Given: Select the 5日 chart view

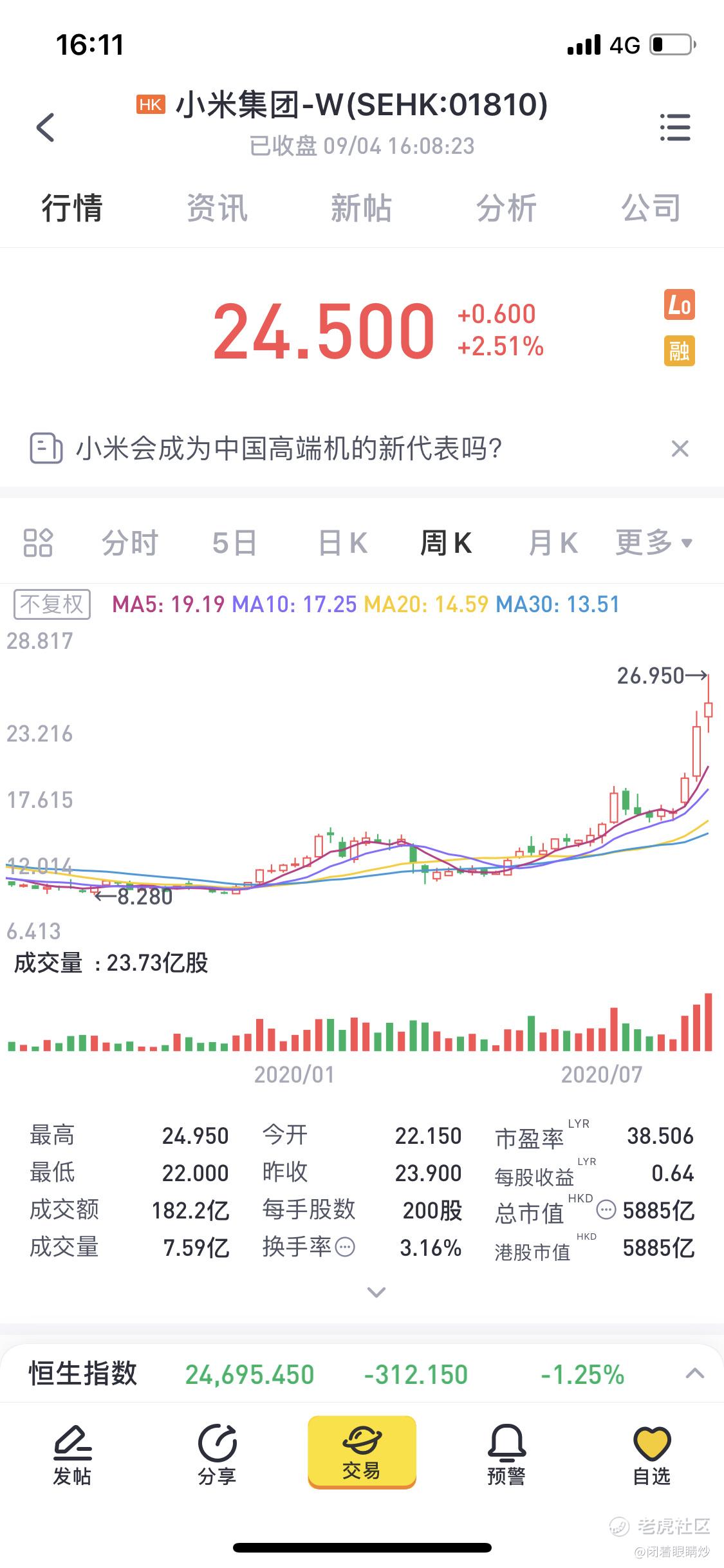Looking at the screenshot, I should click(235, 543).
